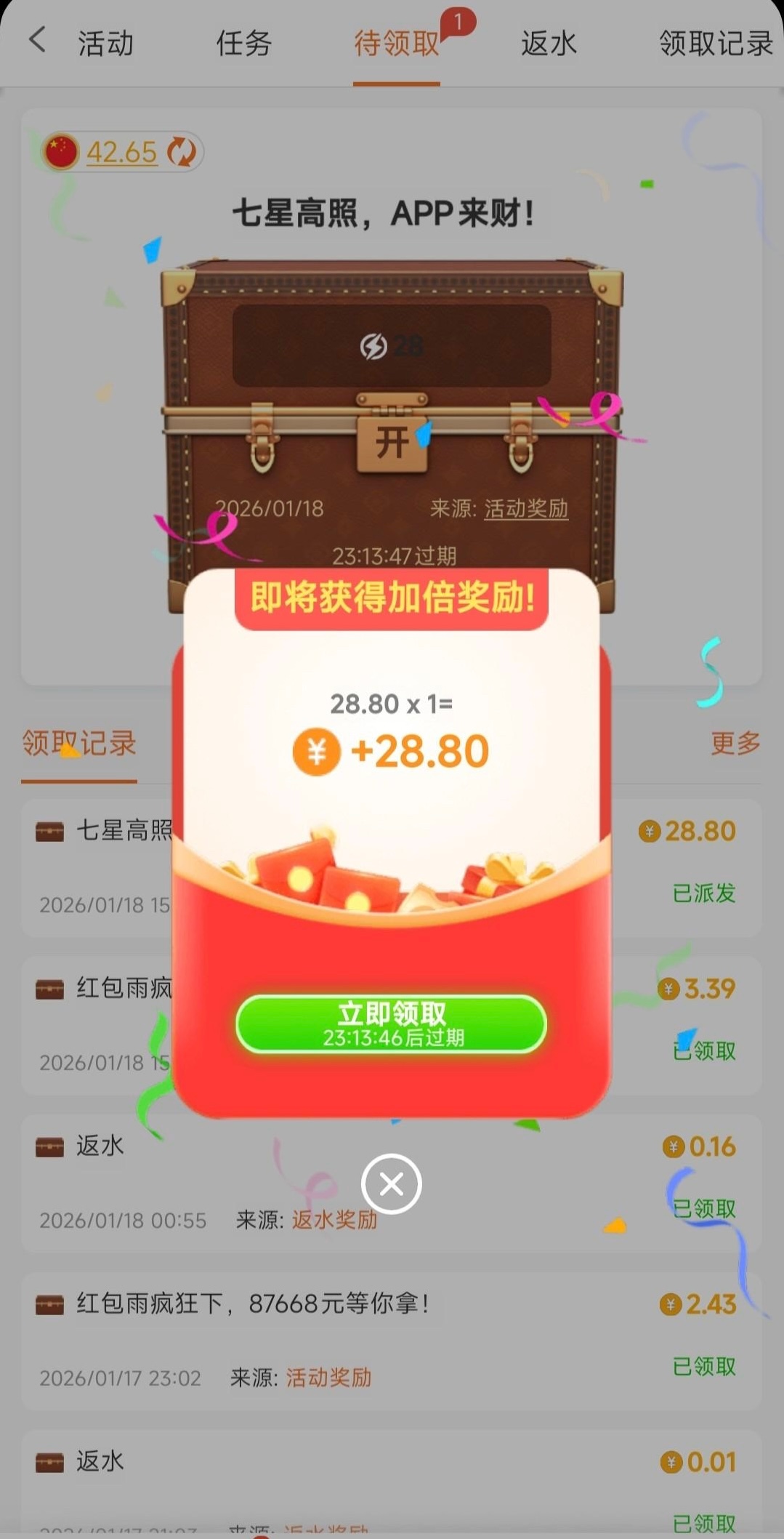Go back with the top-left arrow
Image resolution: width=784 pixels, height=1539 pixels.
pyautogui.click(x=38, y=41)
